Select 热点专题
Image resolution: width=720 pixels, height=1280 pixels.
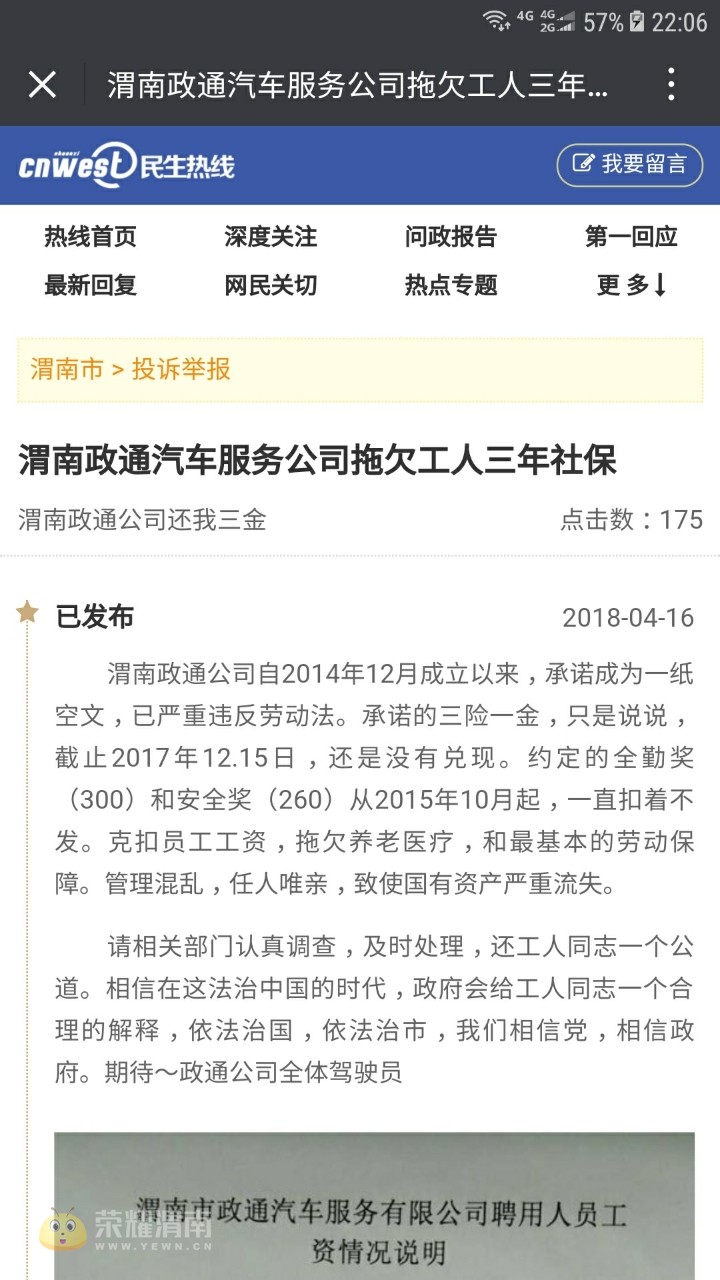coord(450,285)
